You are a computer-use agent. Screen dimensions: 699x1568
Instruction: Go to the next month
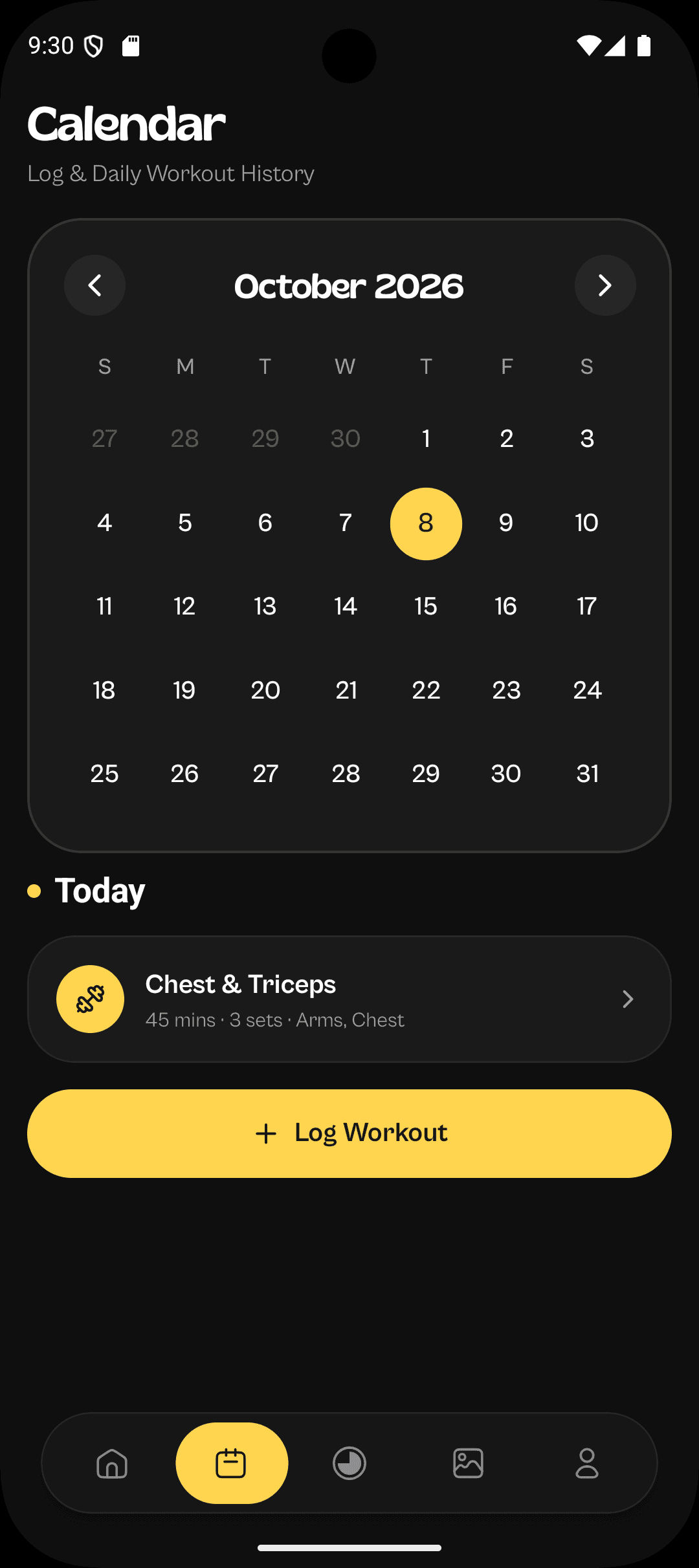coord(605,285)
